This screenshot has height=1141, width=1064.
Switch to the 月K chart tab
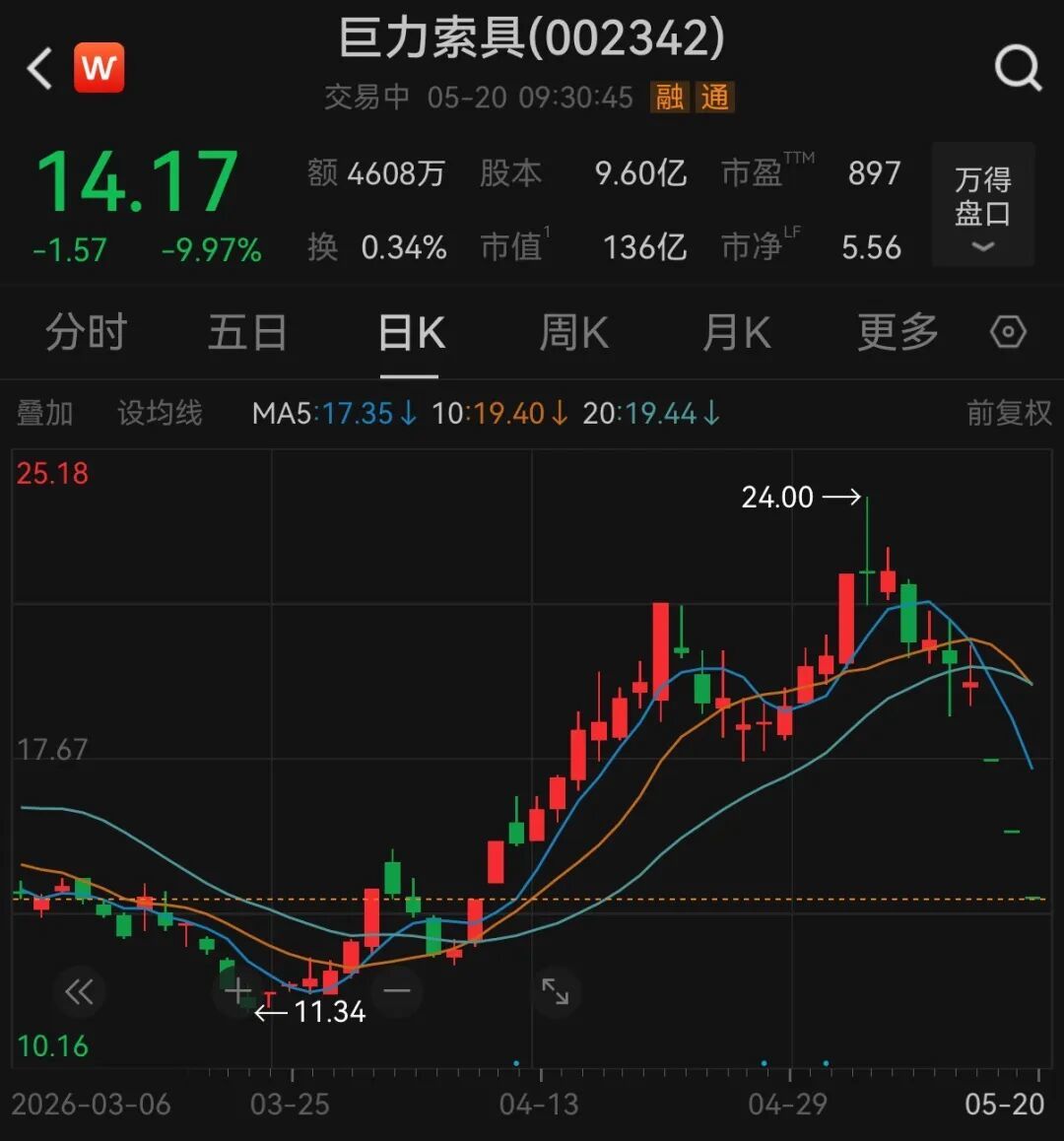coord(737,333)
